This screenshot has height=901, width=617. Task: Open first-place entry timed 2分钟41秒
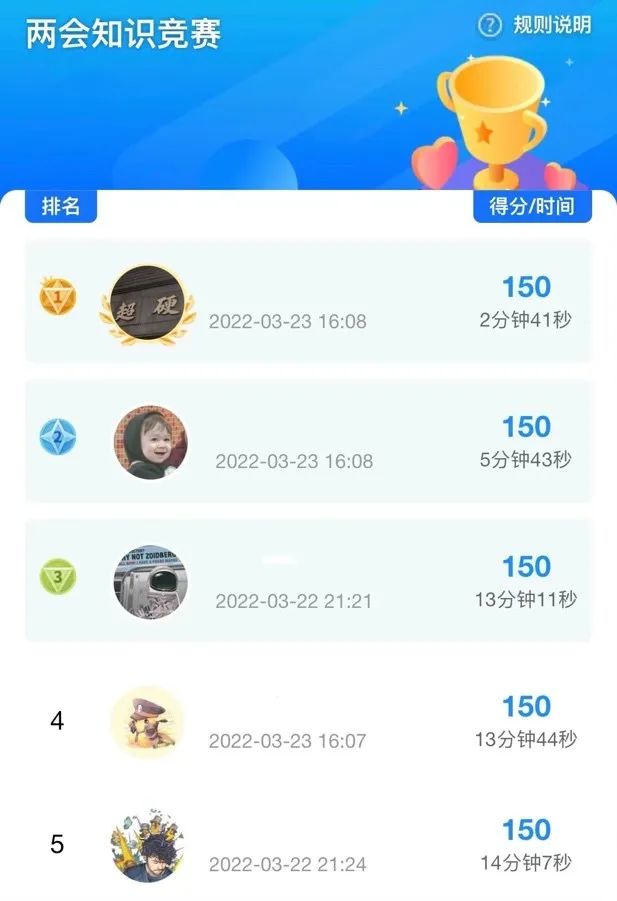pyautogui.click(x=308, y=301)
